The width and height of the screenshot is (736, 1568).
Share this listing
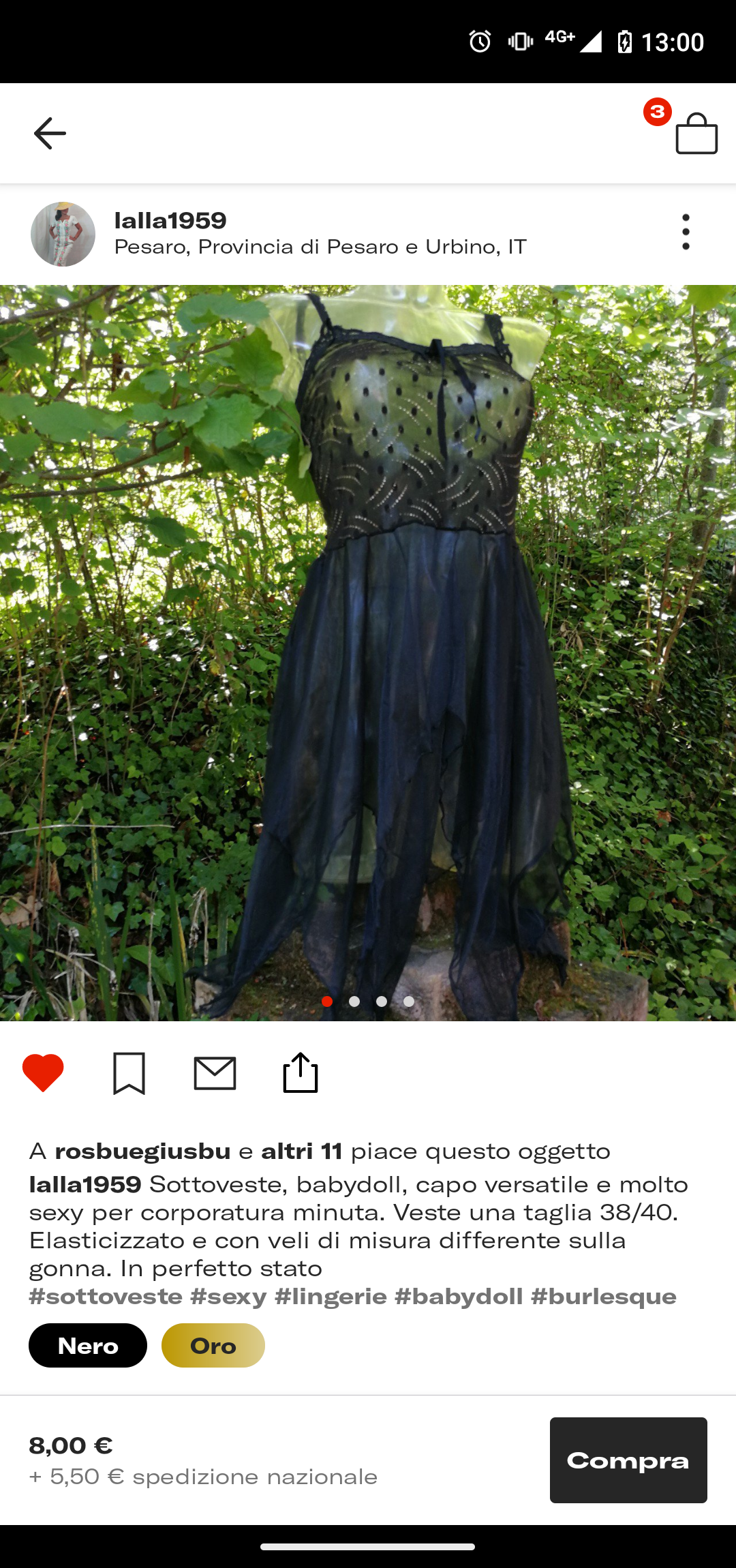tap(301, 1072)
